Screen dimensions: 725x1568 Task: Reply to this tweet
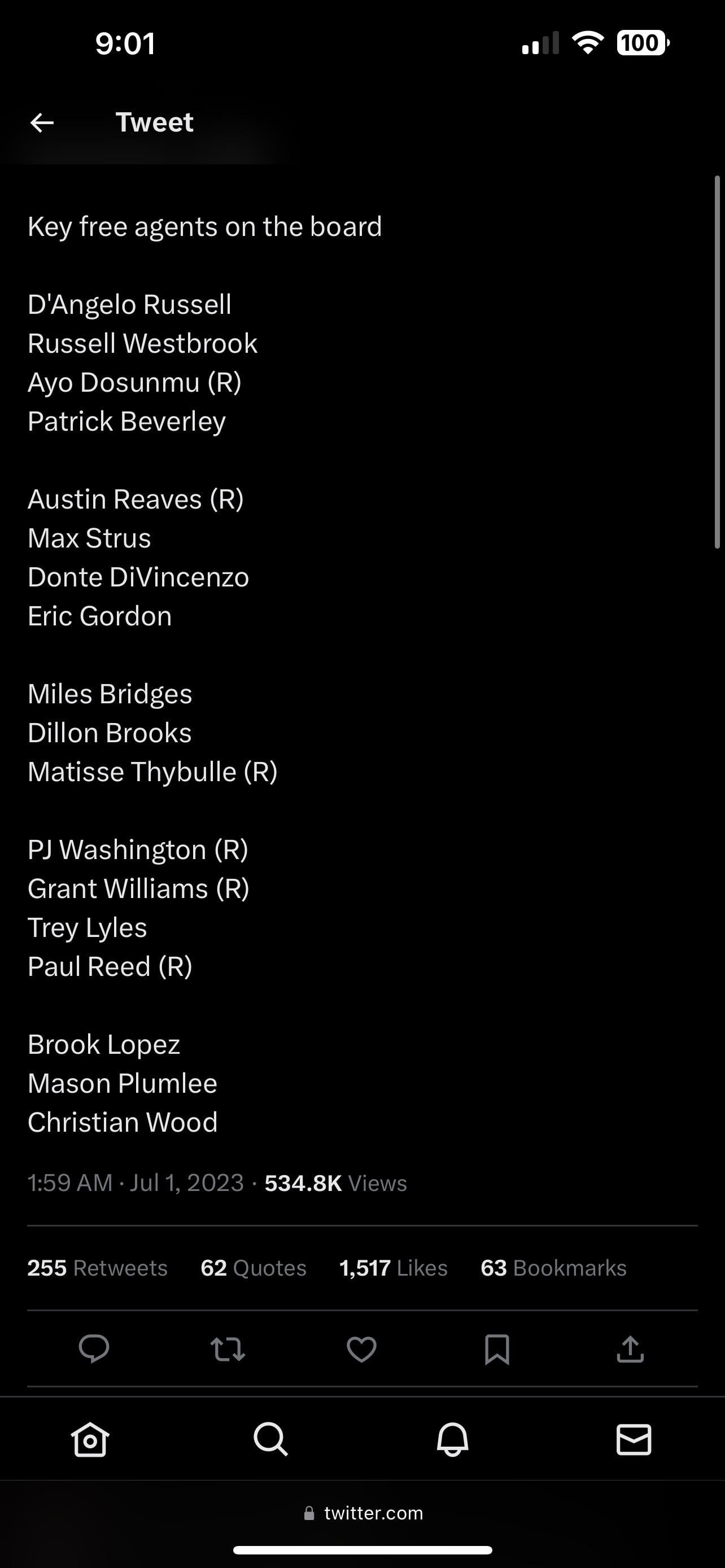(94, 1349)
